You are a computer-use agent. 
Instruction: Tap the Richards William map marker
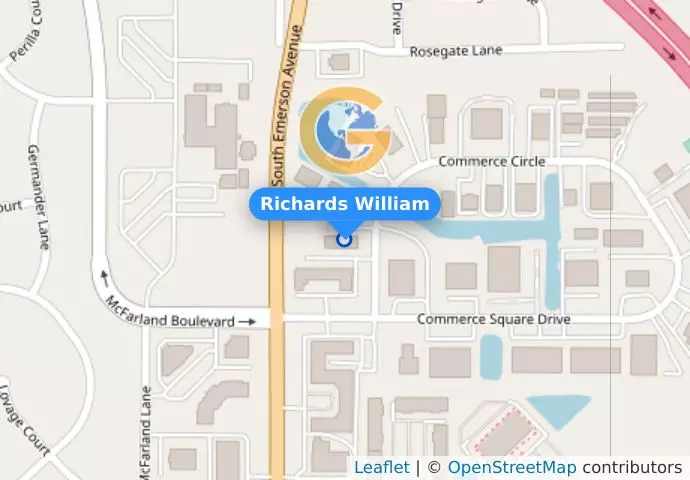pyautogui.click(x=345, y=239)
